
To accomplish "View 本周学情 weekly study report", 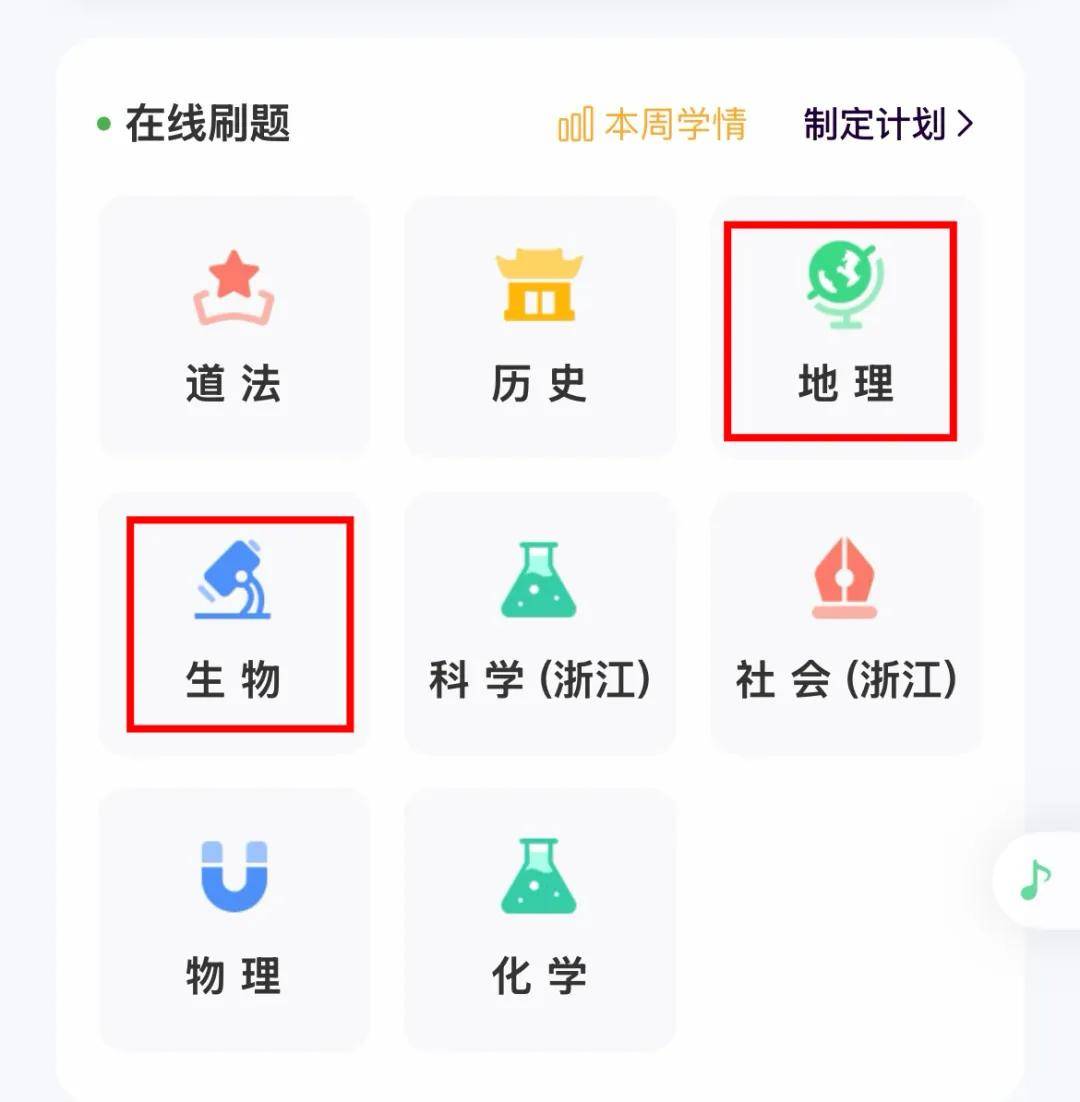I will (652, 125).
